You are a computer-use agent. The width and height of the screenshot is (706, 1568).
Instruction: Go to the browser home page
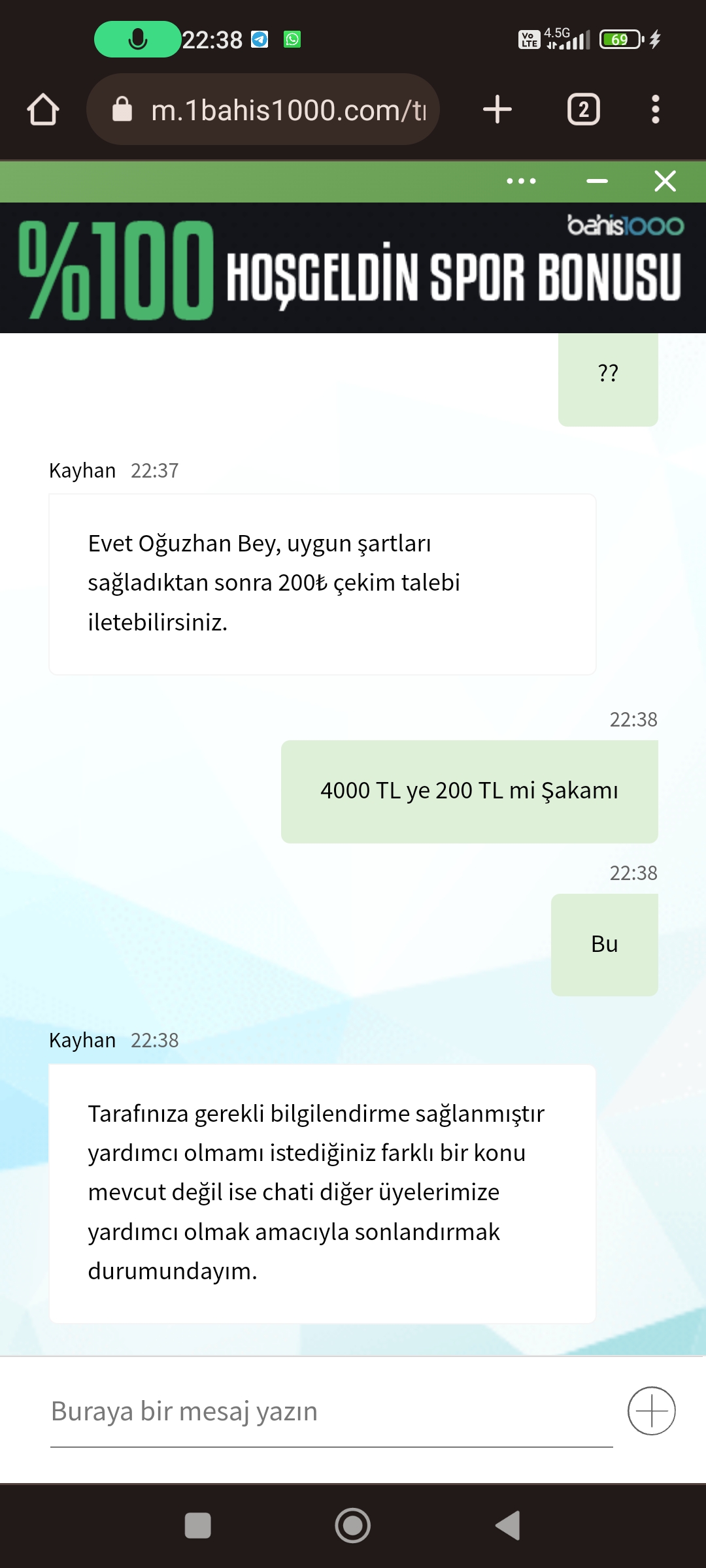click(43, 109)
